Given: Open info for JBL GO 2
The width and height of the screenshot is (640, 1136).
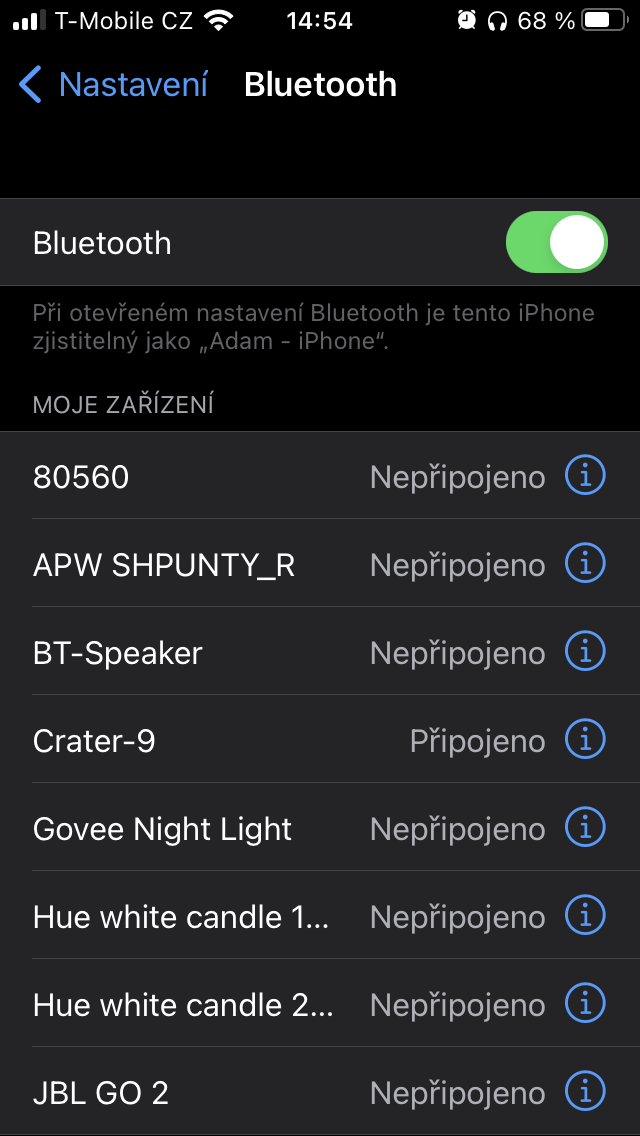Looking at the screenshot, I should pos(585,1094).
